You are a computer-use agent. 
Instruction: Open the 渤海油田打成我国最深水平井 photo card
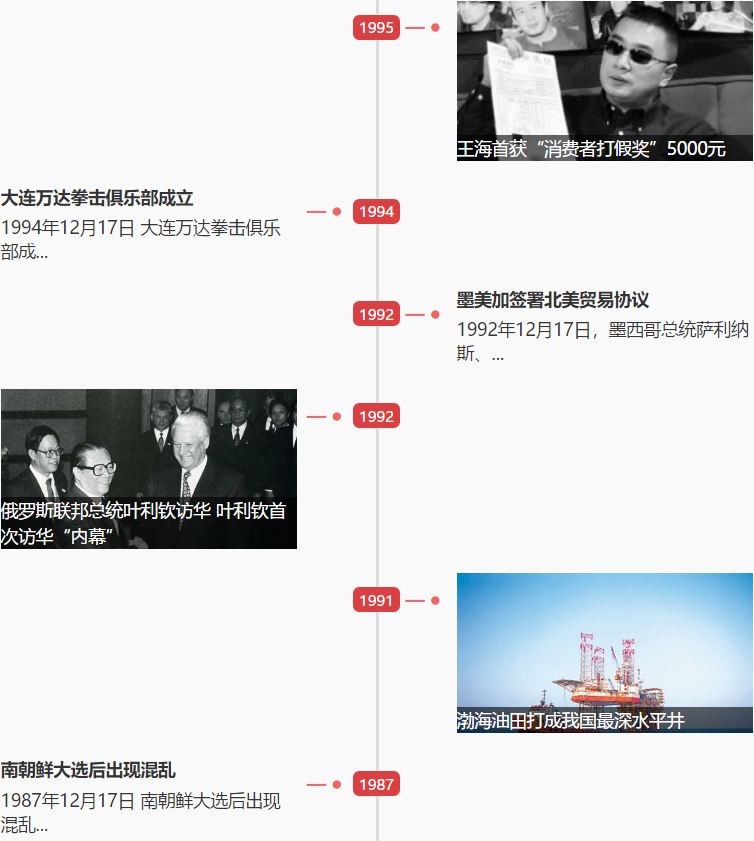pos(604,652)
